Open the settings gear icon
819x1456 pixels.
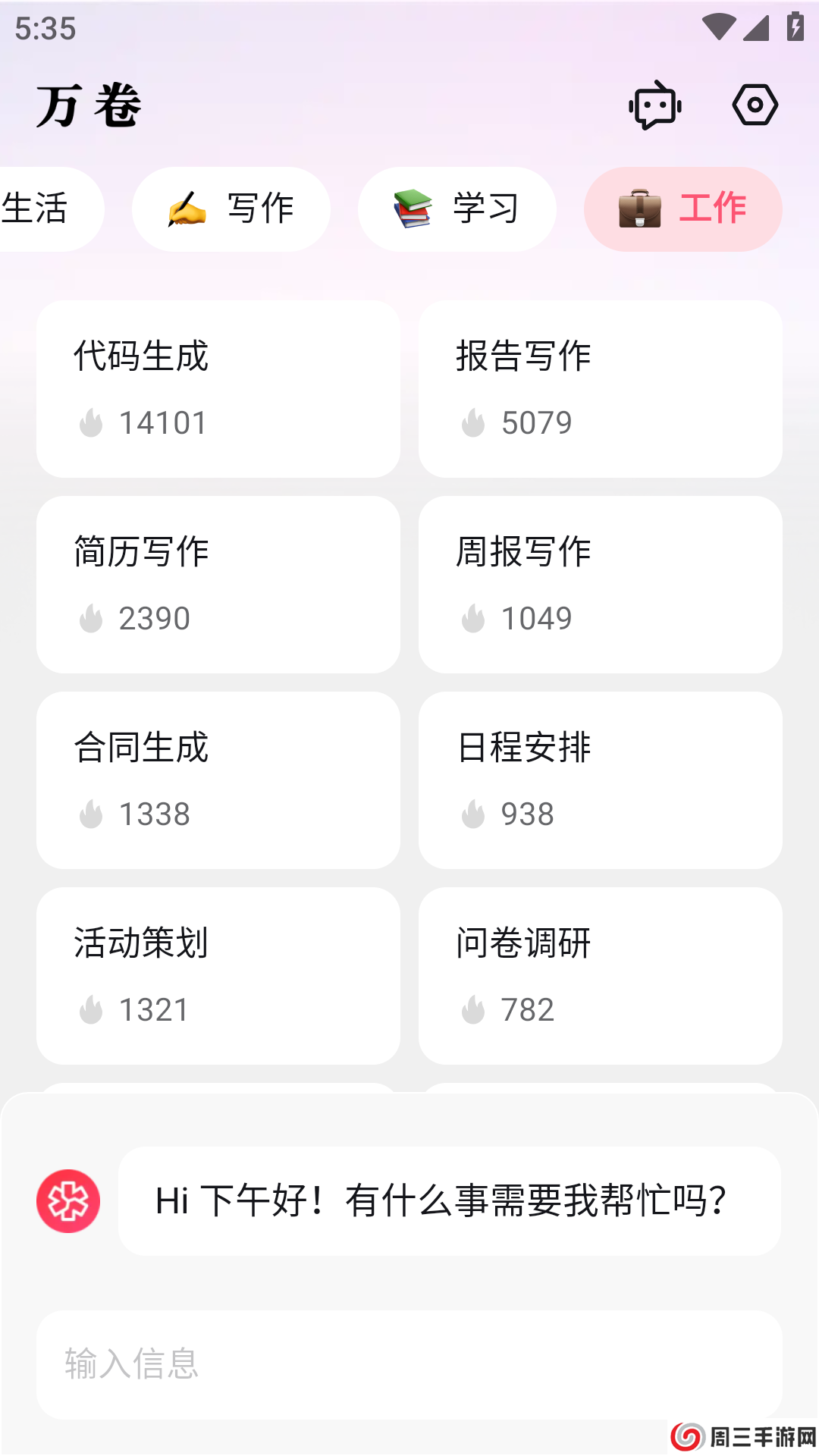(755, 105)
